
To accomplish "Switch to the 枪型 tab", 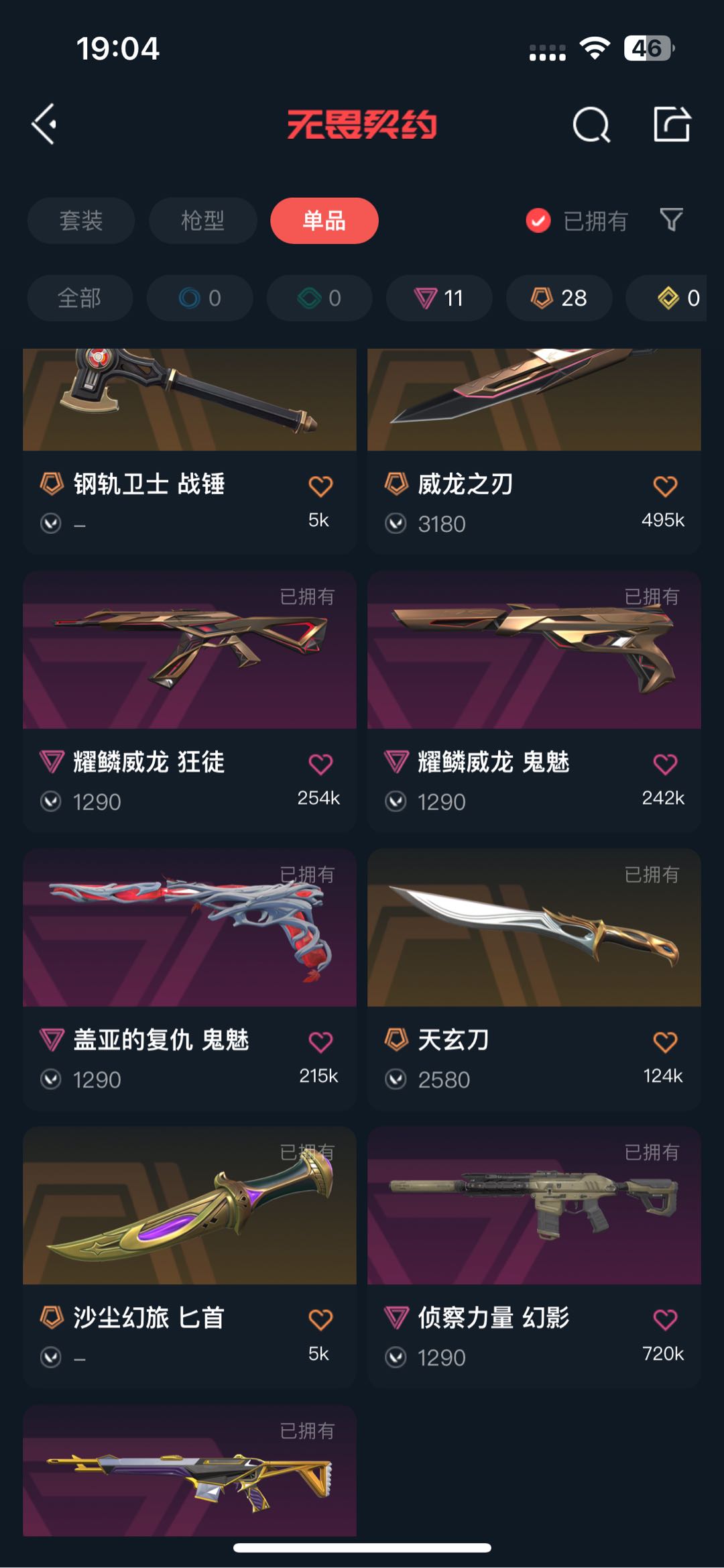I will tap(202, 221).
